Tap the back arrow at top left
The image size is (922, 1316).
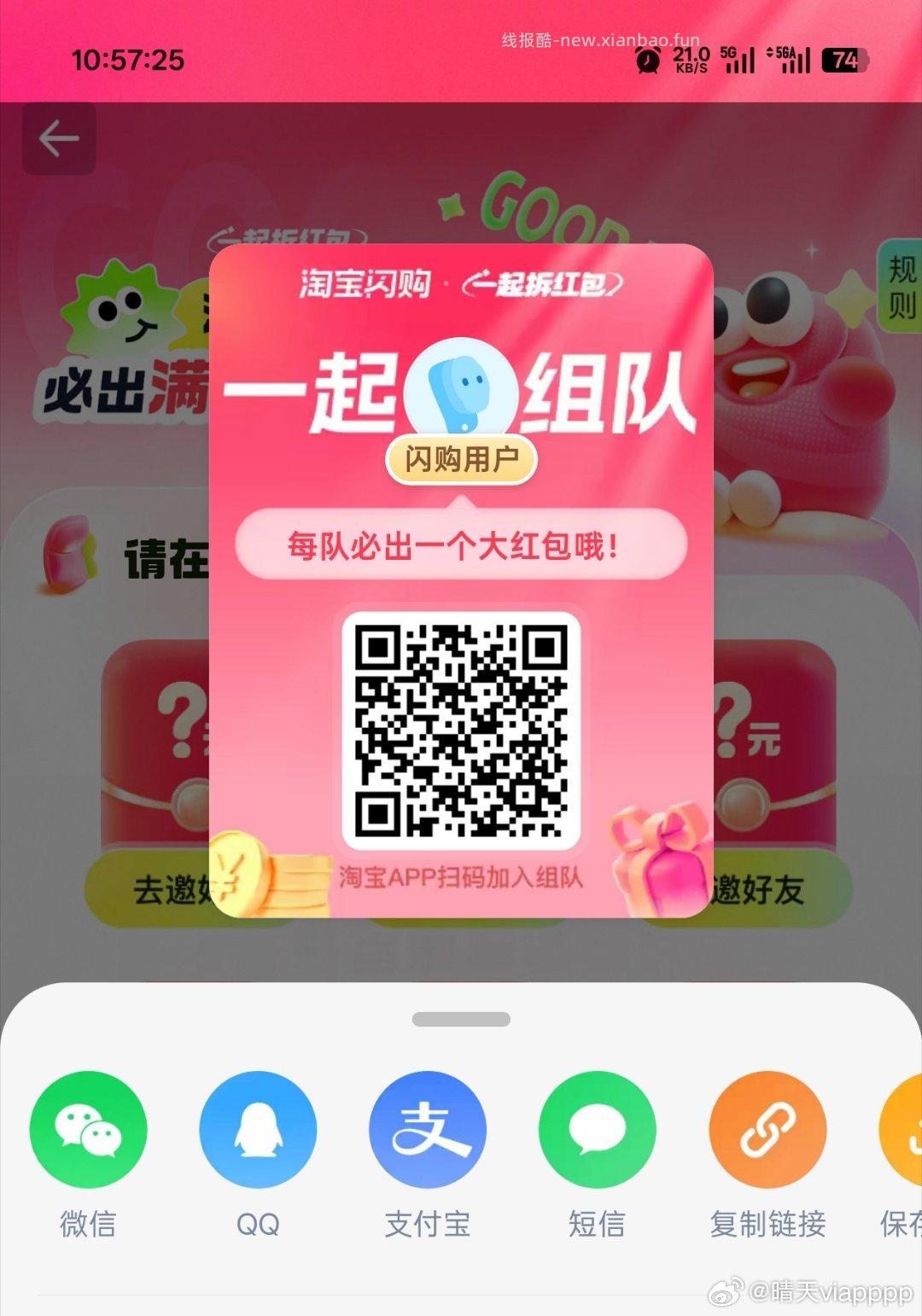point(57,139)
